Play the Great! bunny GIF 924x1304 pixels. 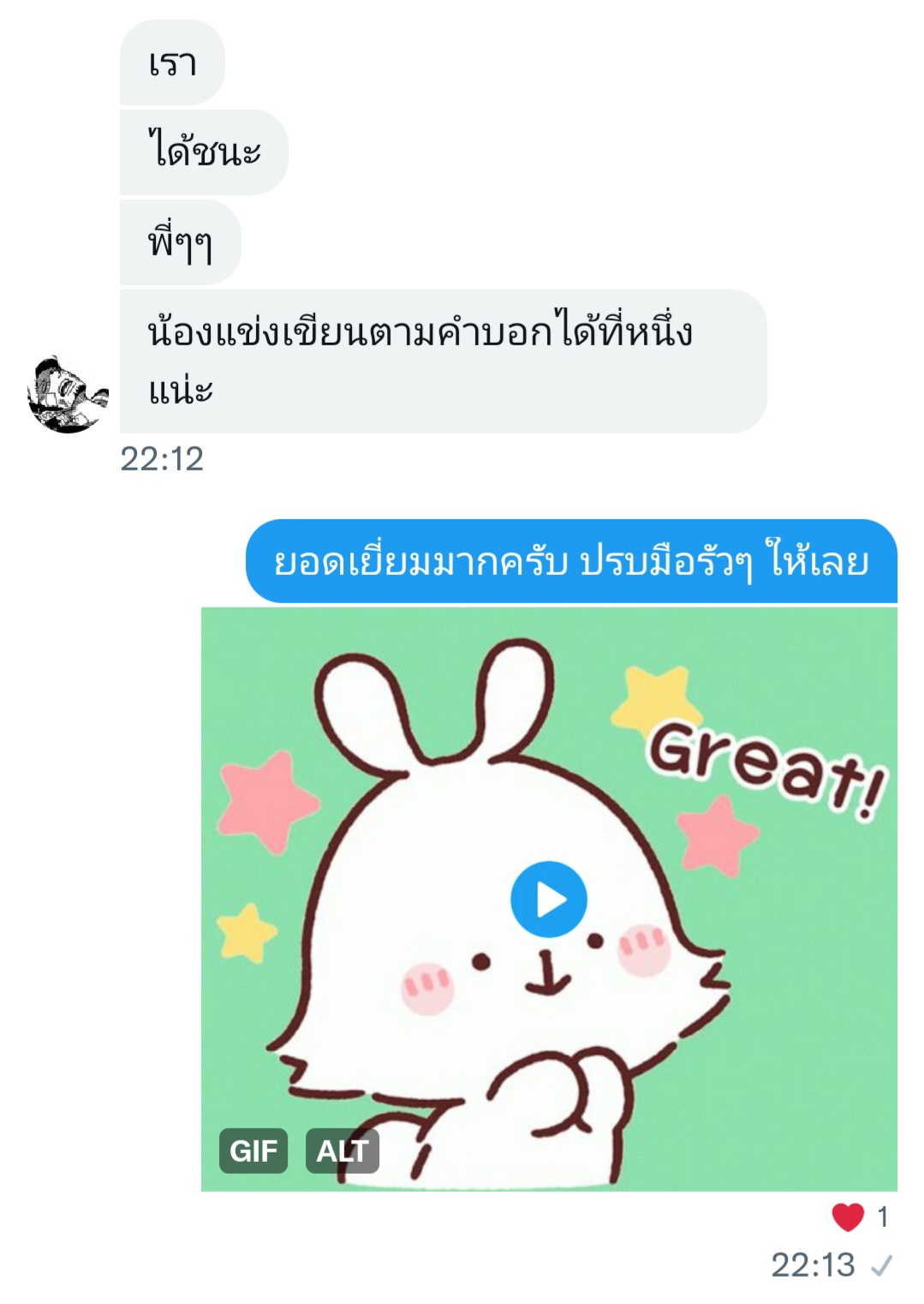548,899
